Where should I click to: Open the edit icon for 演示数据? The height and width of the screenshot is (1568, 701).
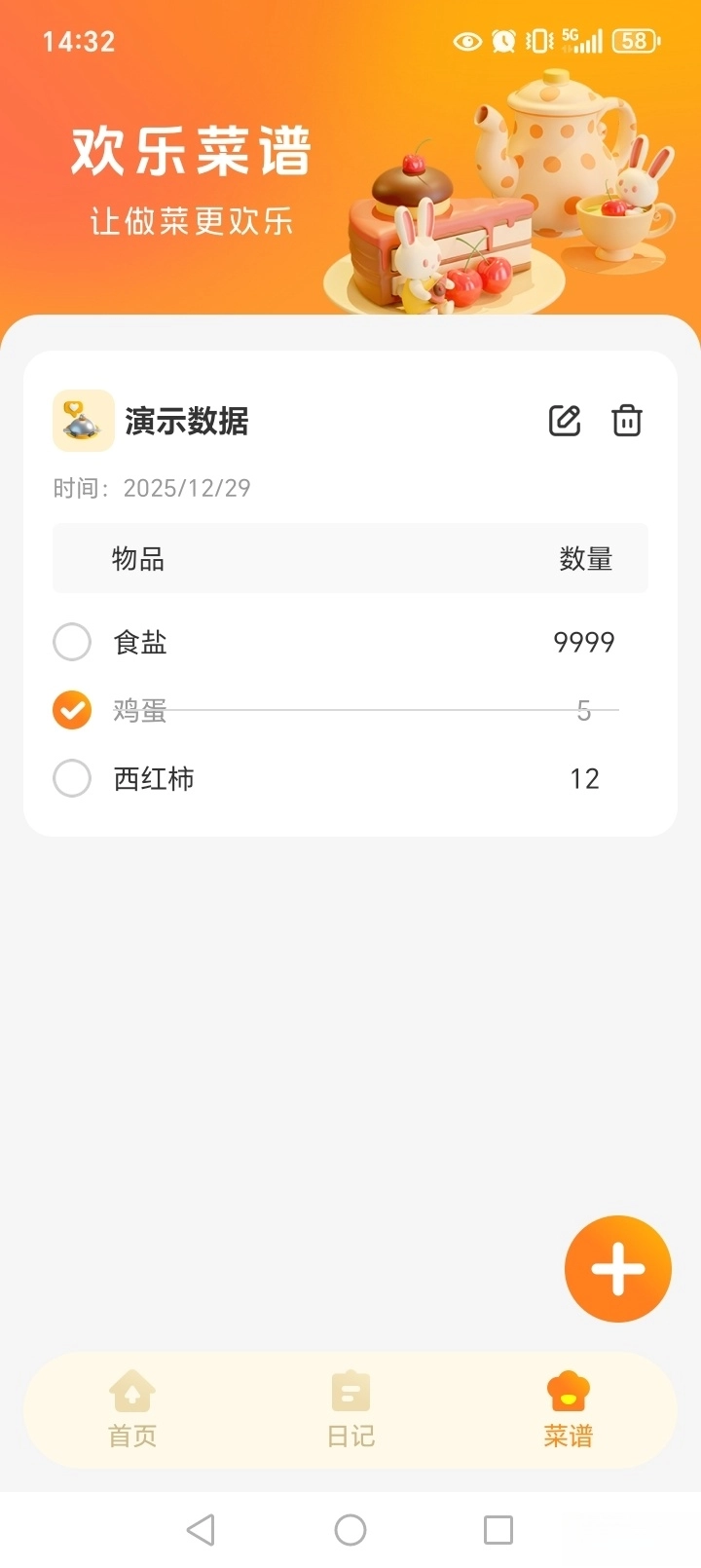pyautogui.click(x=565, y=421)
